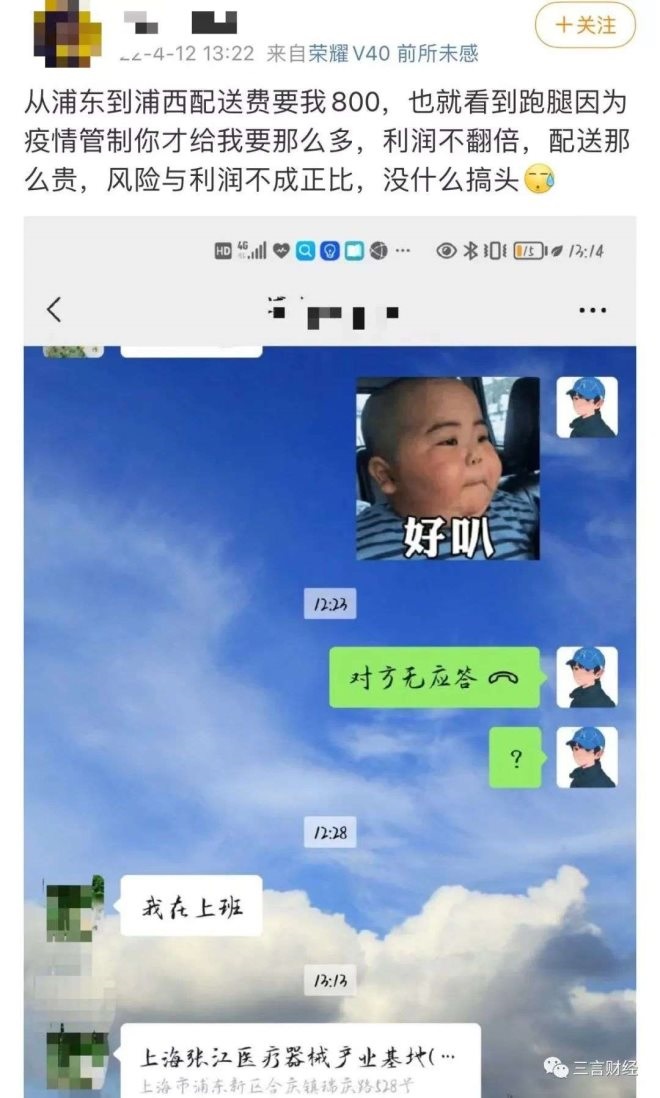Open the poster's profile avatar
The height and width of the screenshot is (1098, 660).
tap(67, 30)
